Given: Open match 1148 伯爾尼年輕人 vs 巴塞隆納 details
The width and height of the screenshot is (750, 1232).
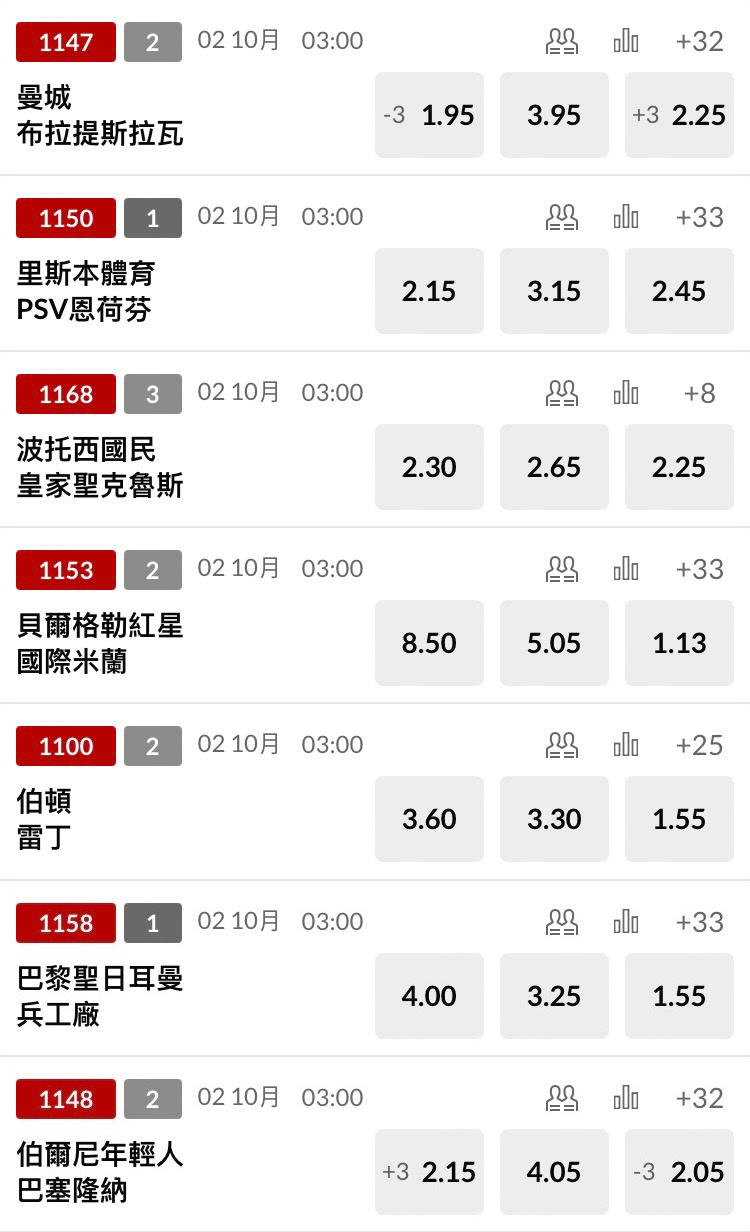Looking at the screenshot, I should pos(100,1173).
